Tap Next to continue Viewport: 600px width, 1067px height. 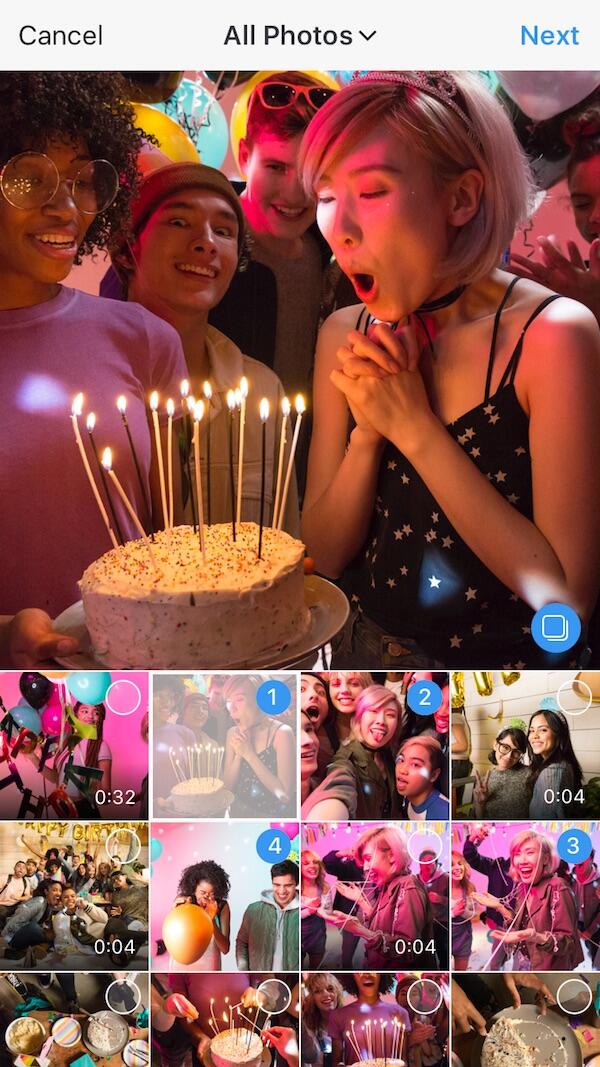coord(549,36)
